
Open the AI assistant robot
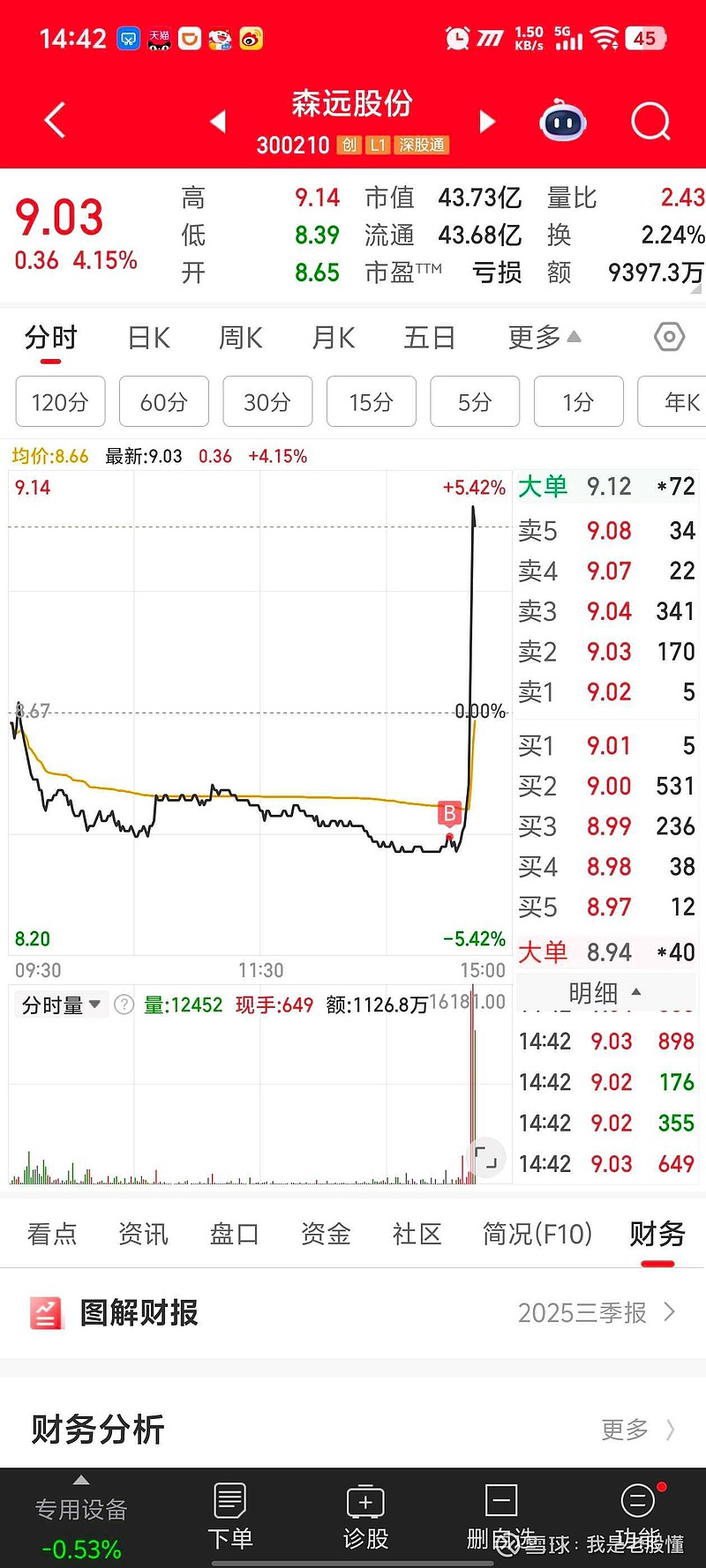tap(562, 121)
